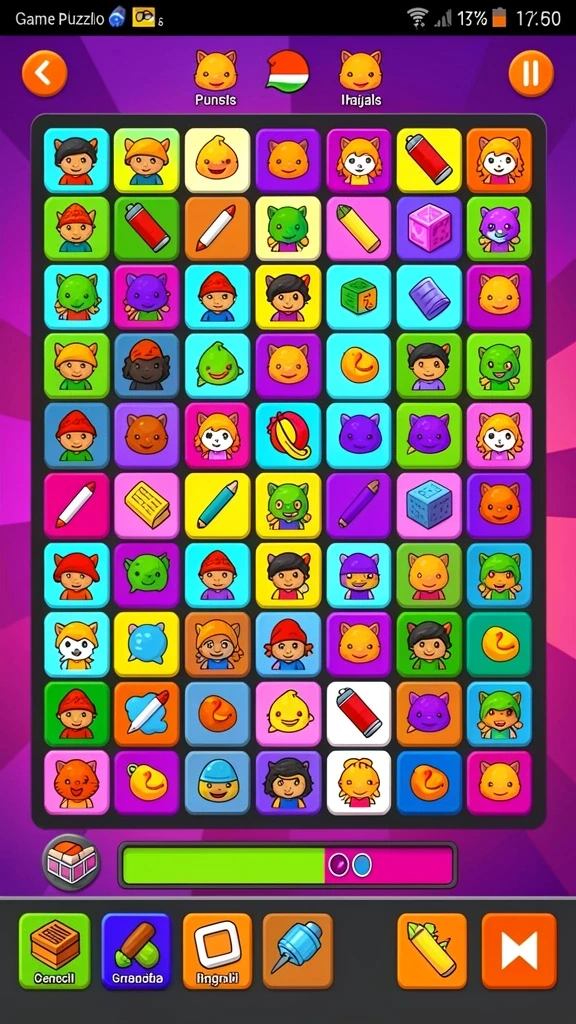Tap the red spray can on white tile

pos(359,714)
